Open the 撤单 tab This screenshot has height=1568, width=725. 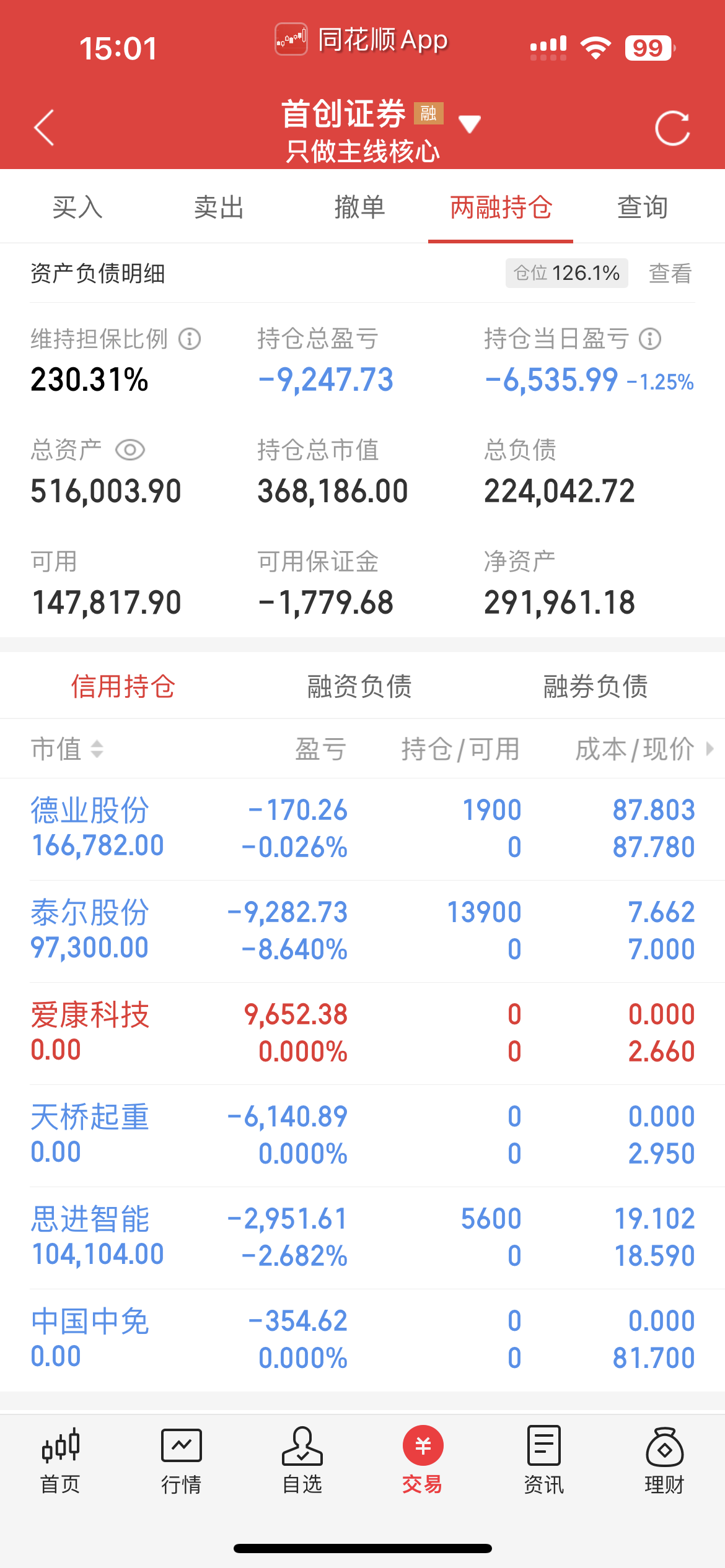(359, 207)
